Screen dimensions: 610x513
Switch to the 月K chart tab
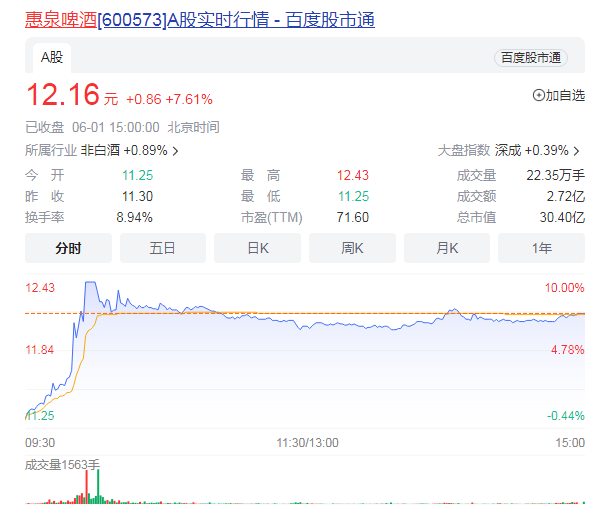coord(446,248)
